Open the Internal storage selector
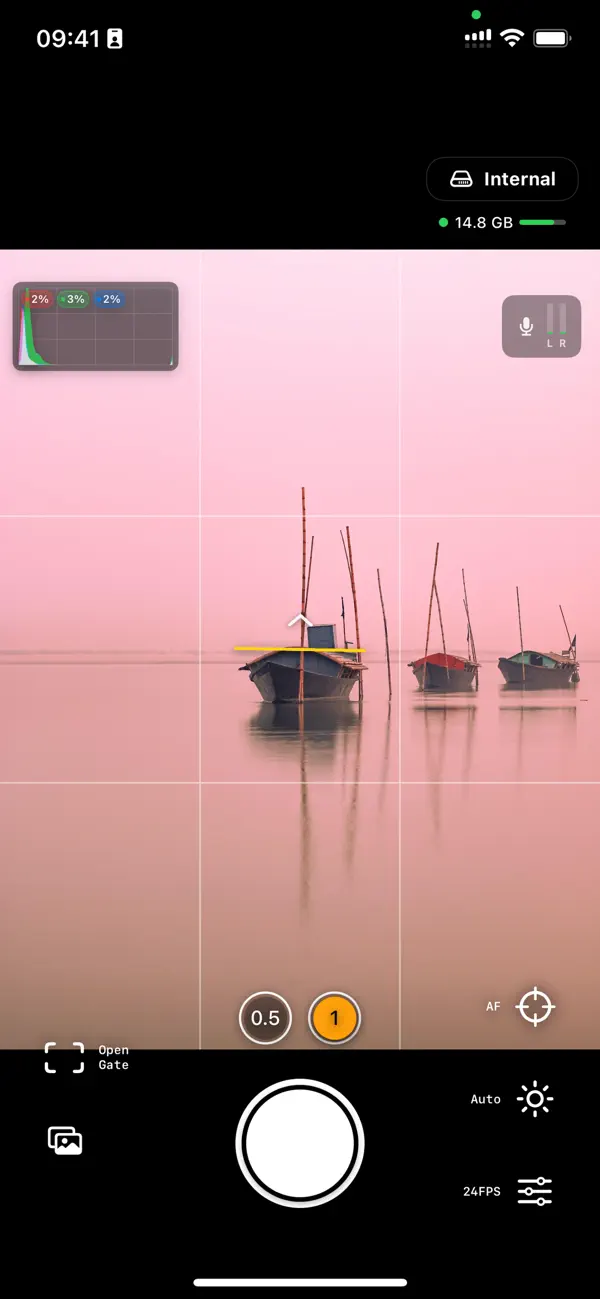This screenshot has height=1299, width=600. [x=502, y=180]
